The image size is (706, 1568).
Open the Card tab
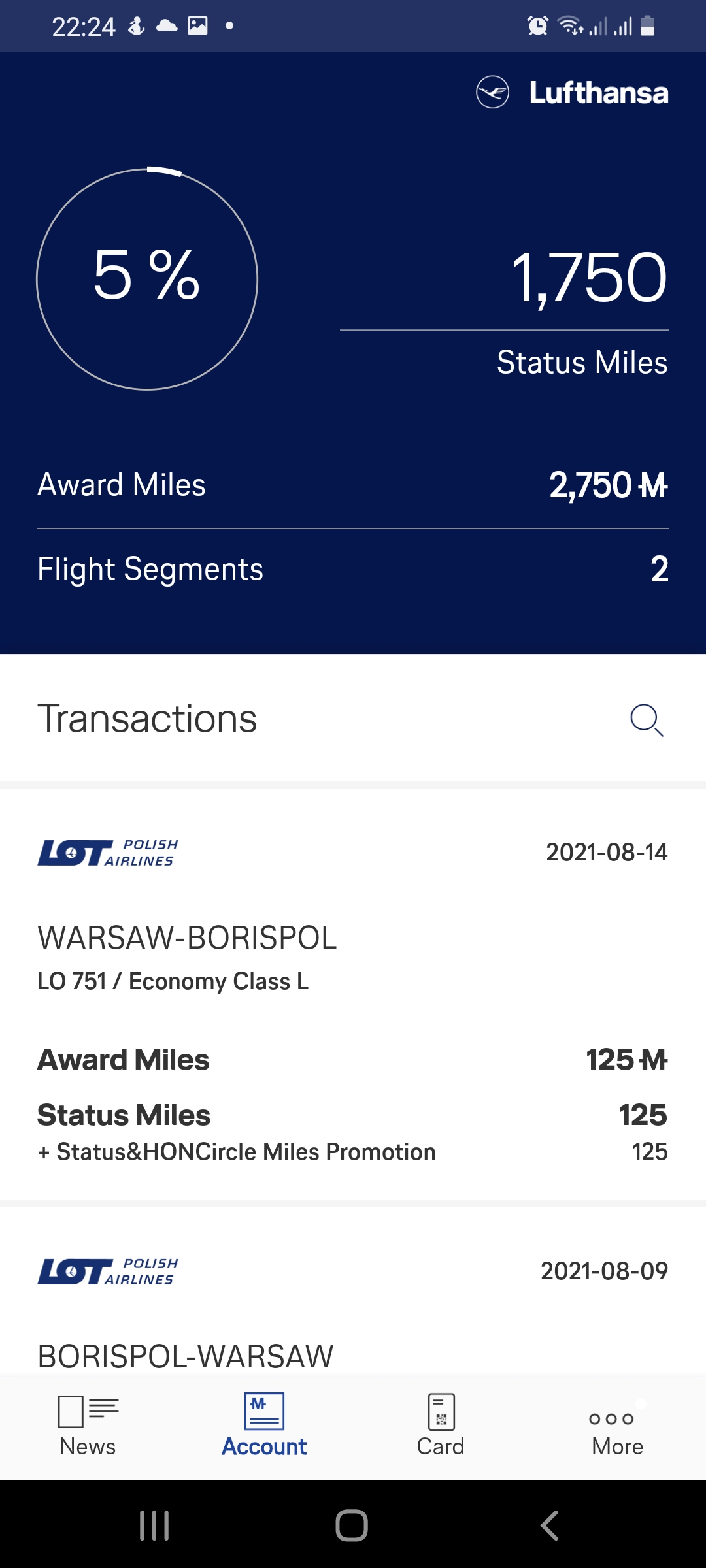click(x=441, y=1426)
